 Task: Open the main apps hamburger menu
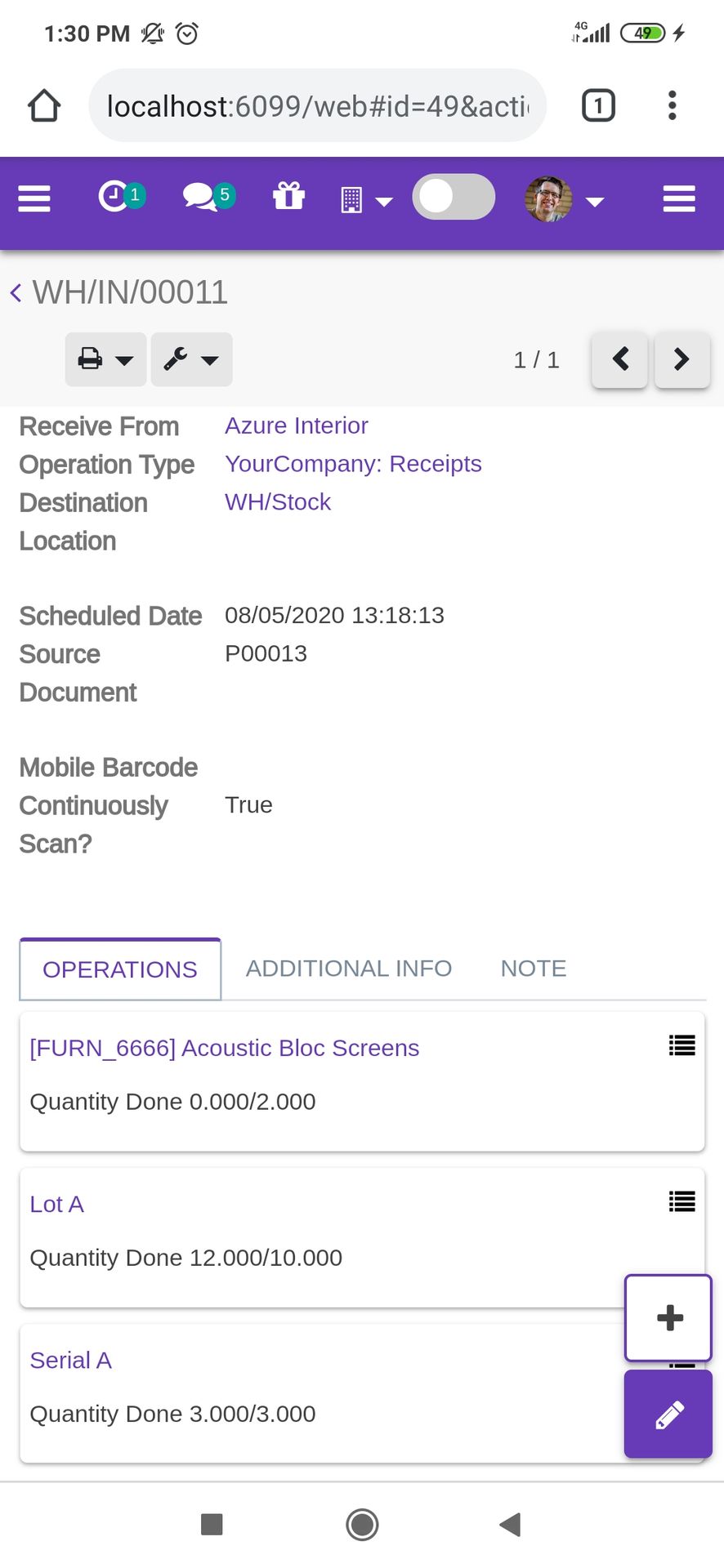tap(34, 198)
